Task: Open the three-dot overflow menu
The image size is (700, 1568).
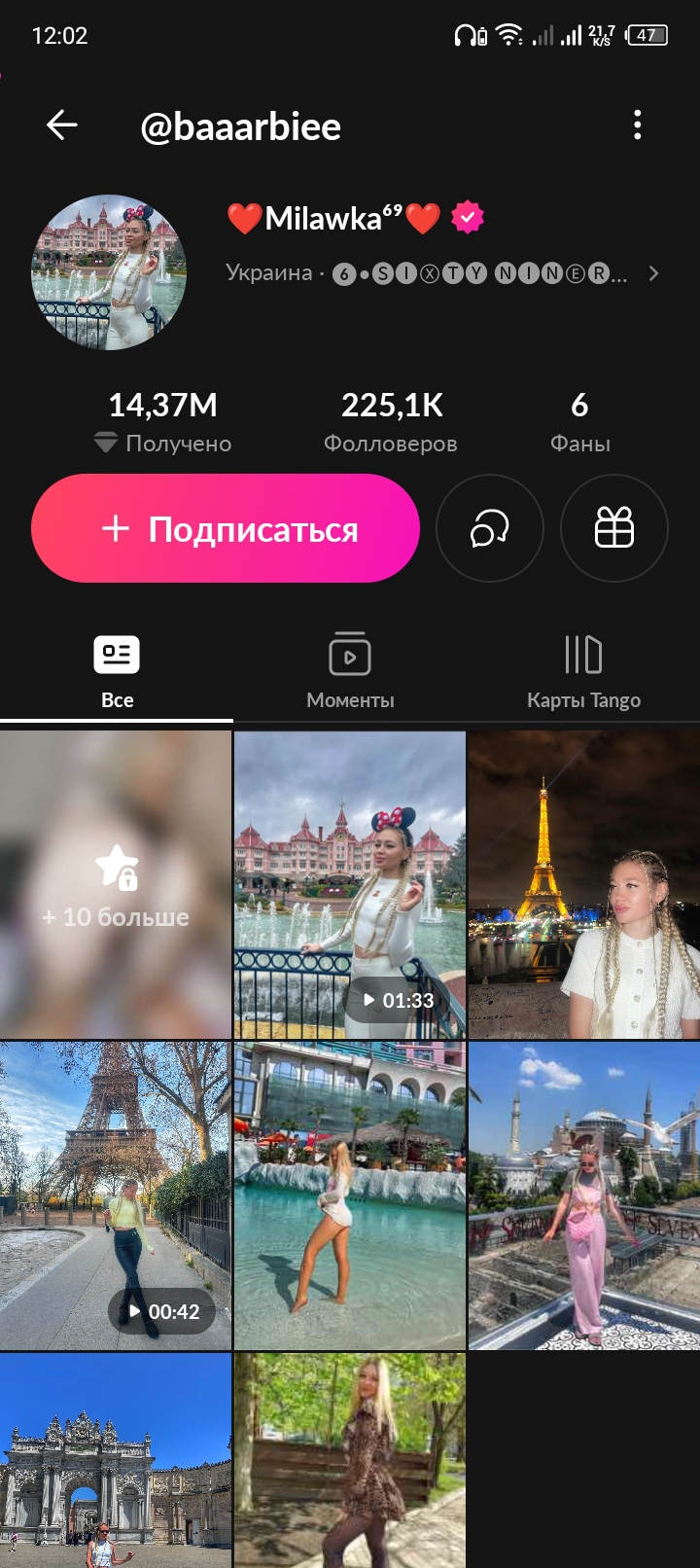Action: pos(638,125)
